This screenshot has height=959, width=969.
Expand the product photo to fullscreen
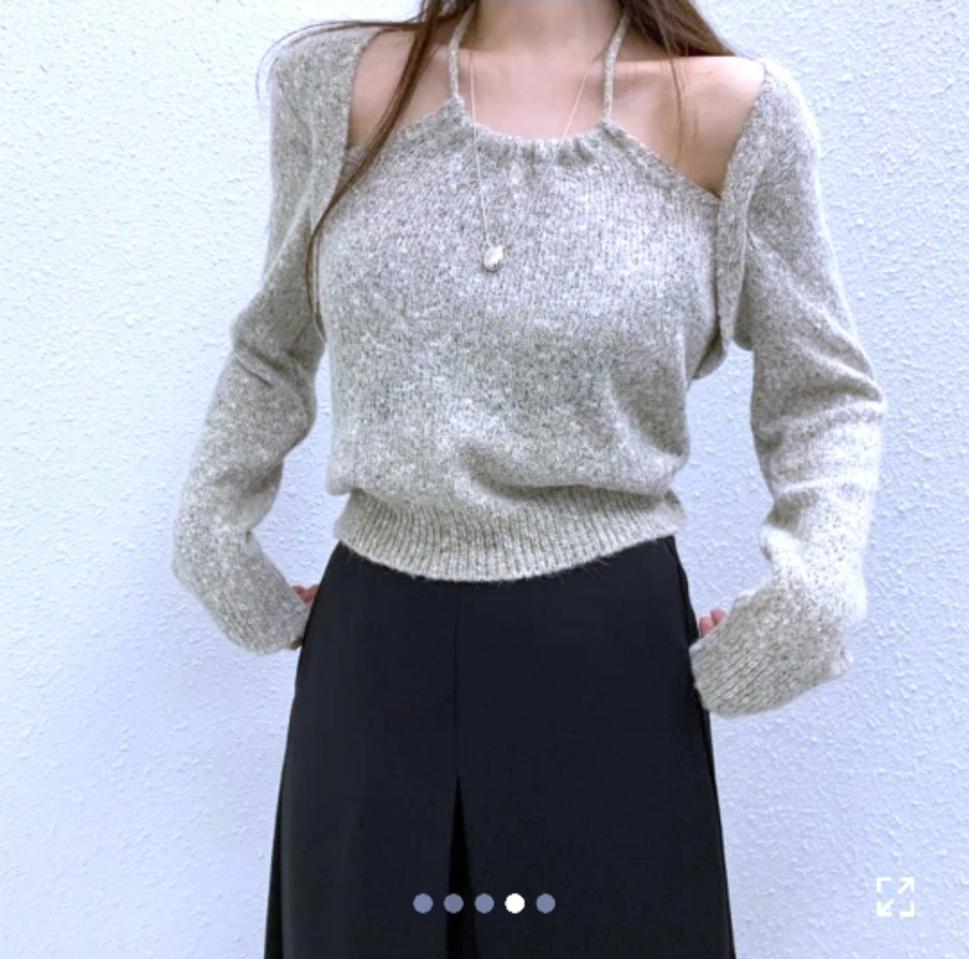[x=895, y=897]
